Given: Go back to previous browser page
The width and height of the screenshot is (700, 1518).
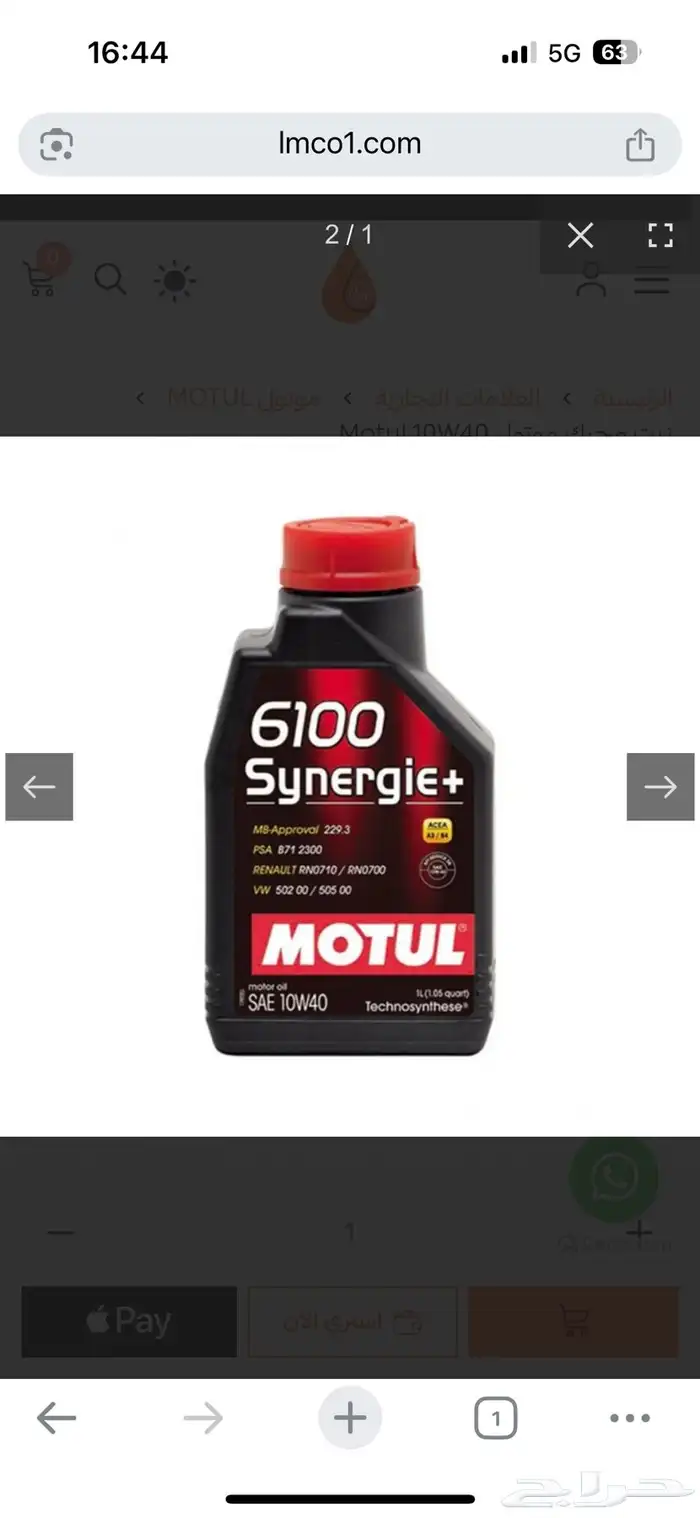Looking at the screenshot, I should click(x=56, y=1417).
